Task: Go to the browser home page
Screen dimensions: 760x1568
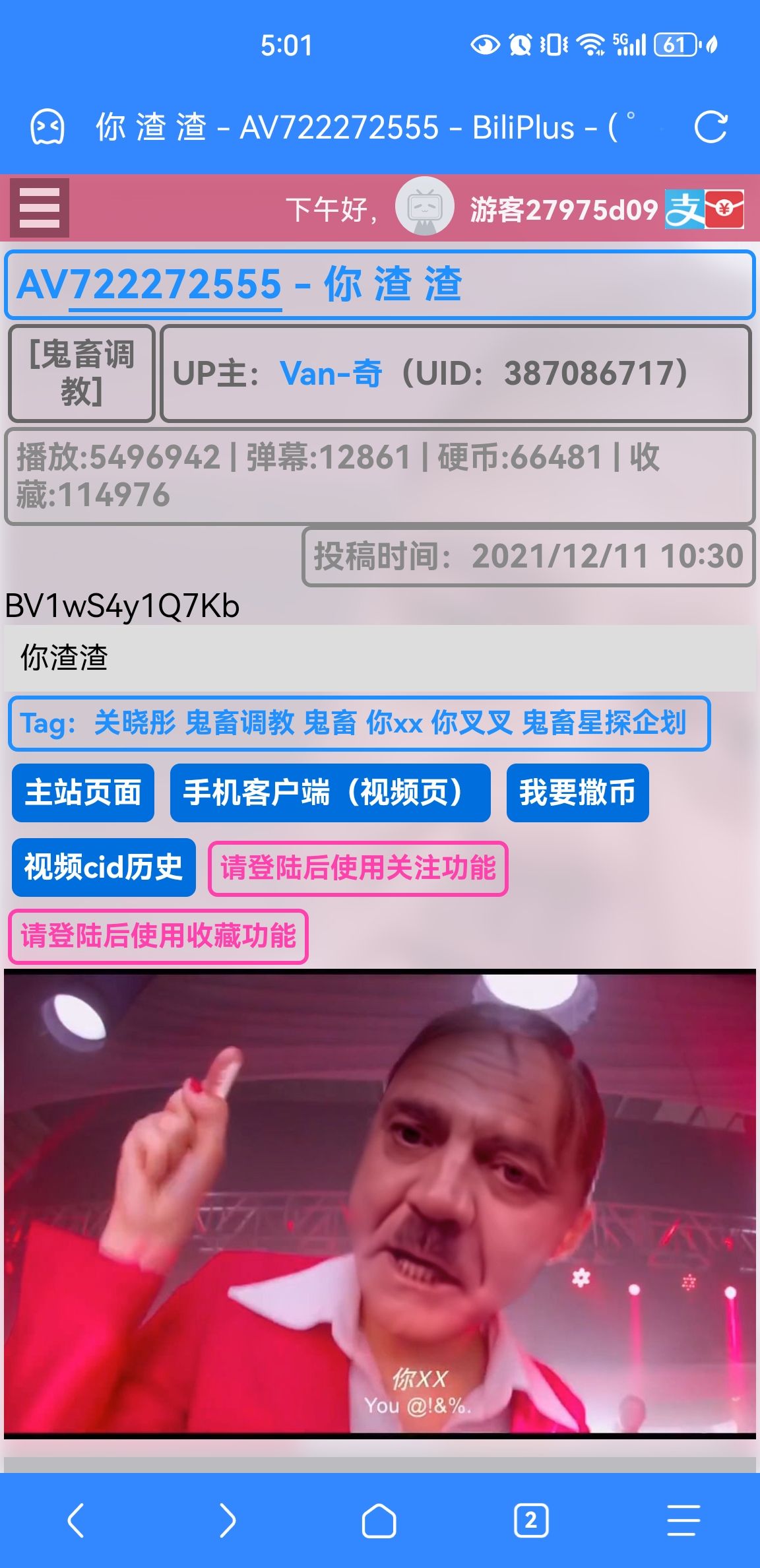Action: [379, 1520]
